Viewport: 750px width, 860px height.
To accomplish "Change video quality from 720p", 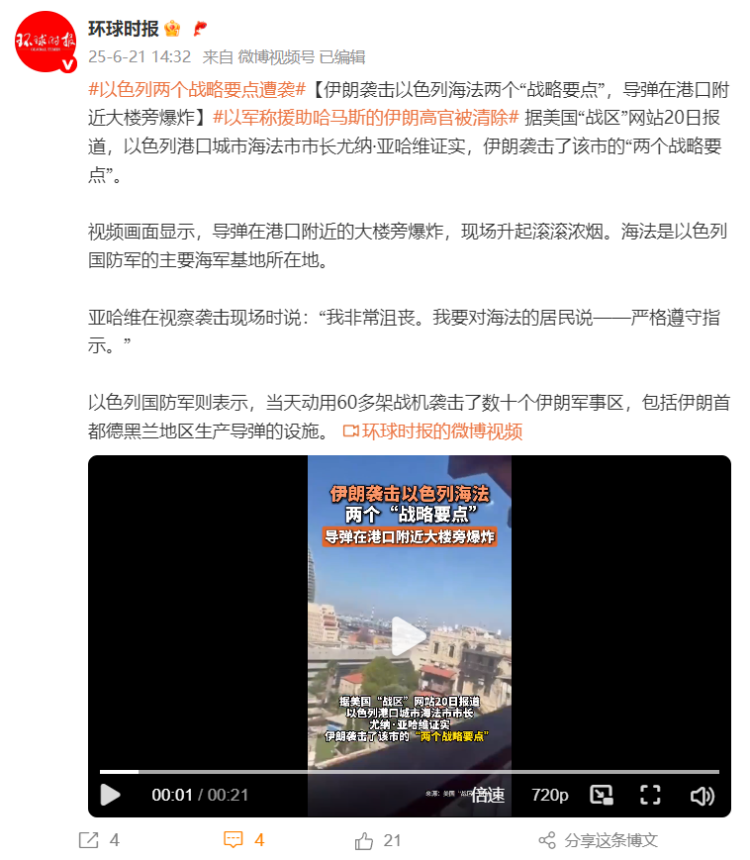I will click(x=549, y=795).
